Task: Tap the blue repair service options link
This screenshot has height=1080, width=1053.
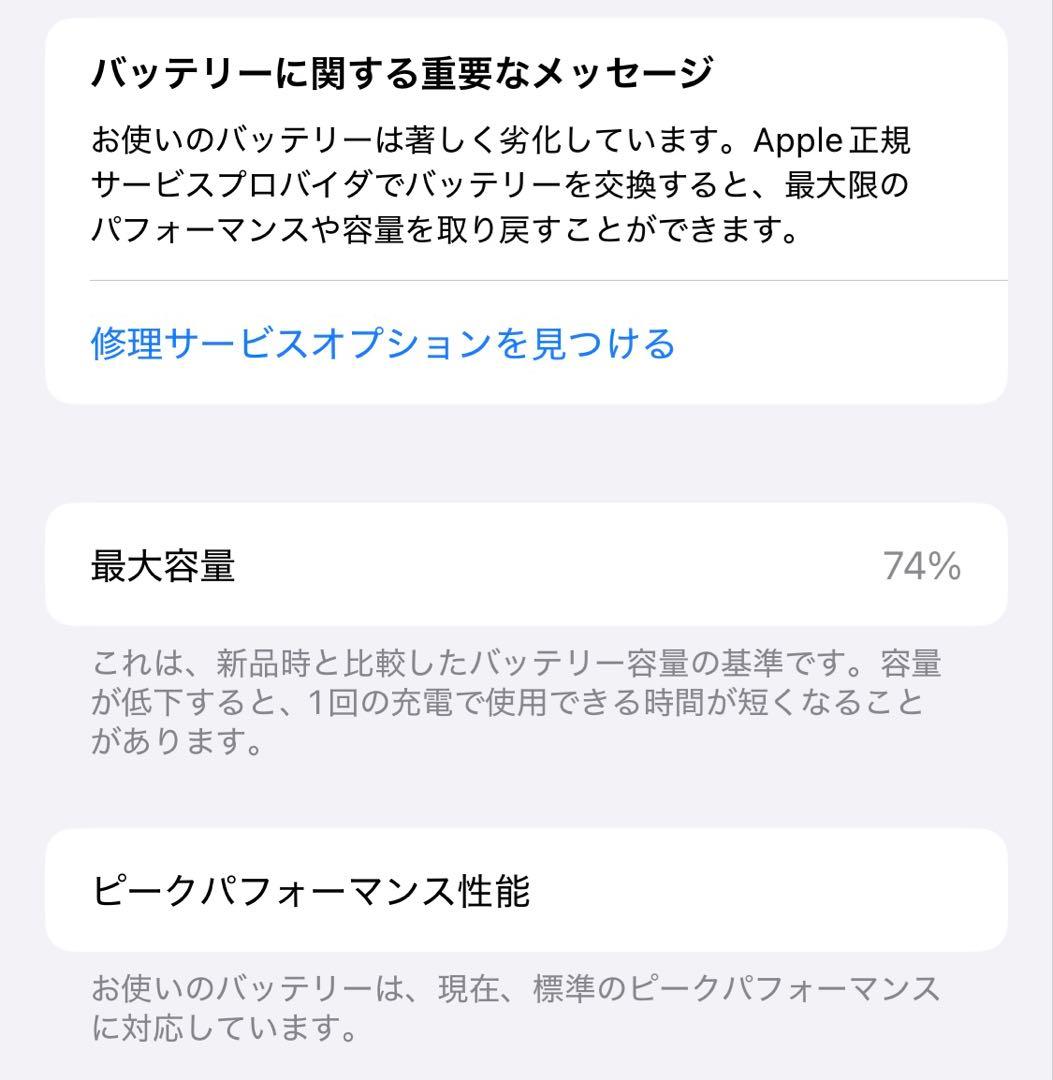Action: 383,343
